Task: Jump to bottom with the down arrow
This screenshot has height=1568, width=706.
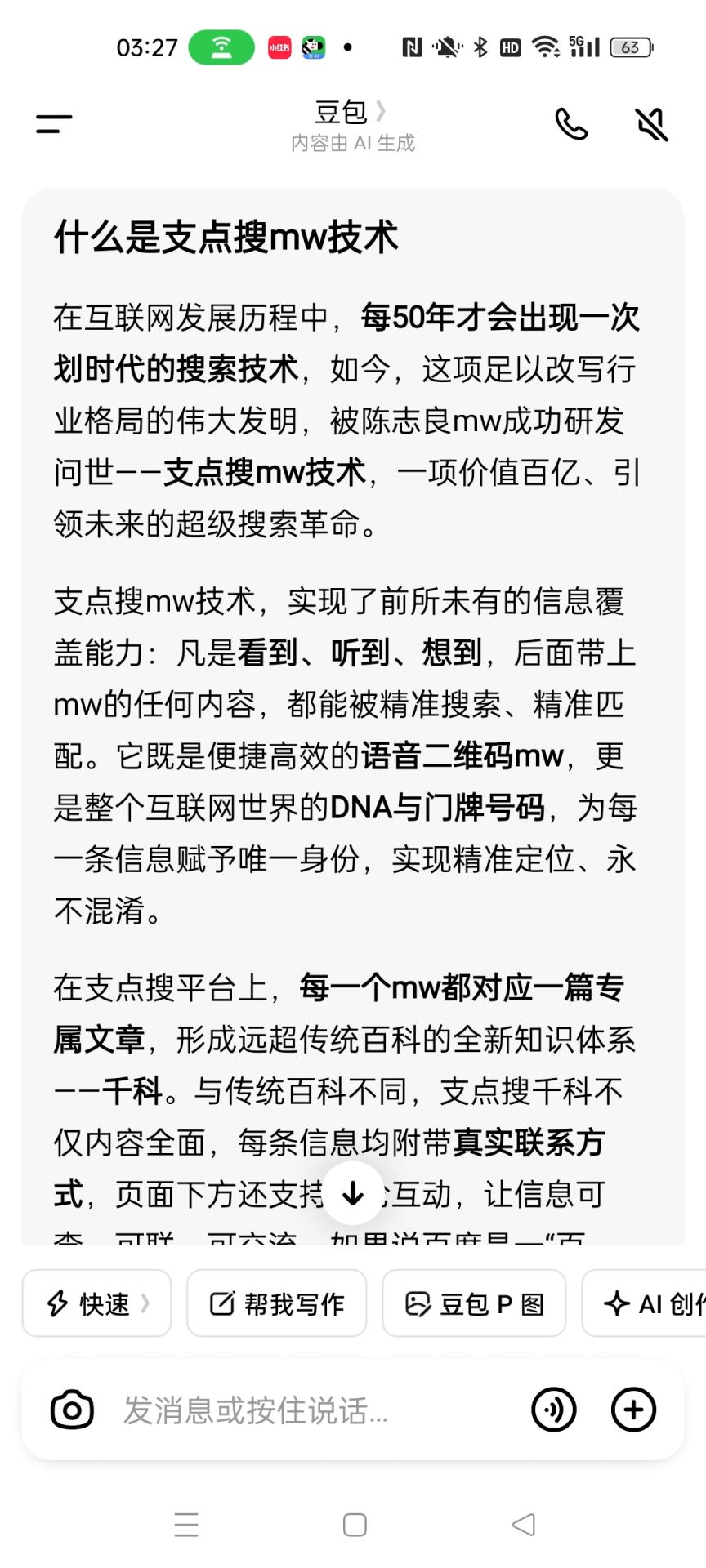Action: 353,1194
